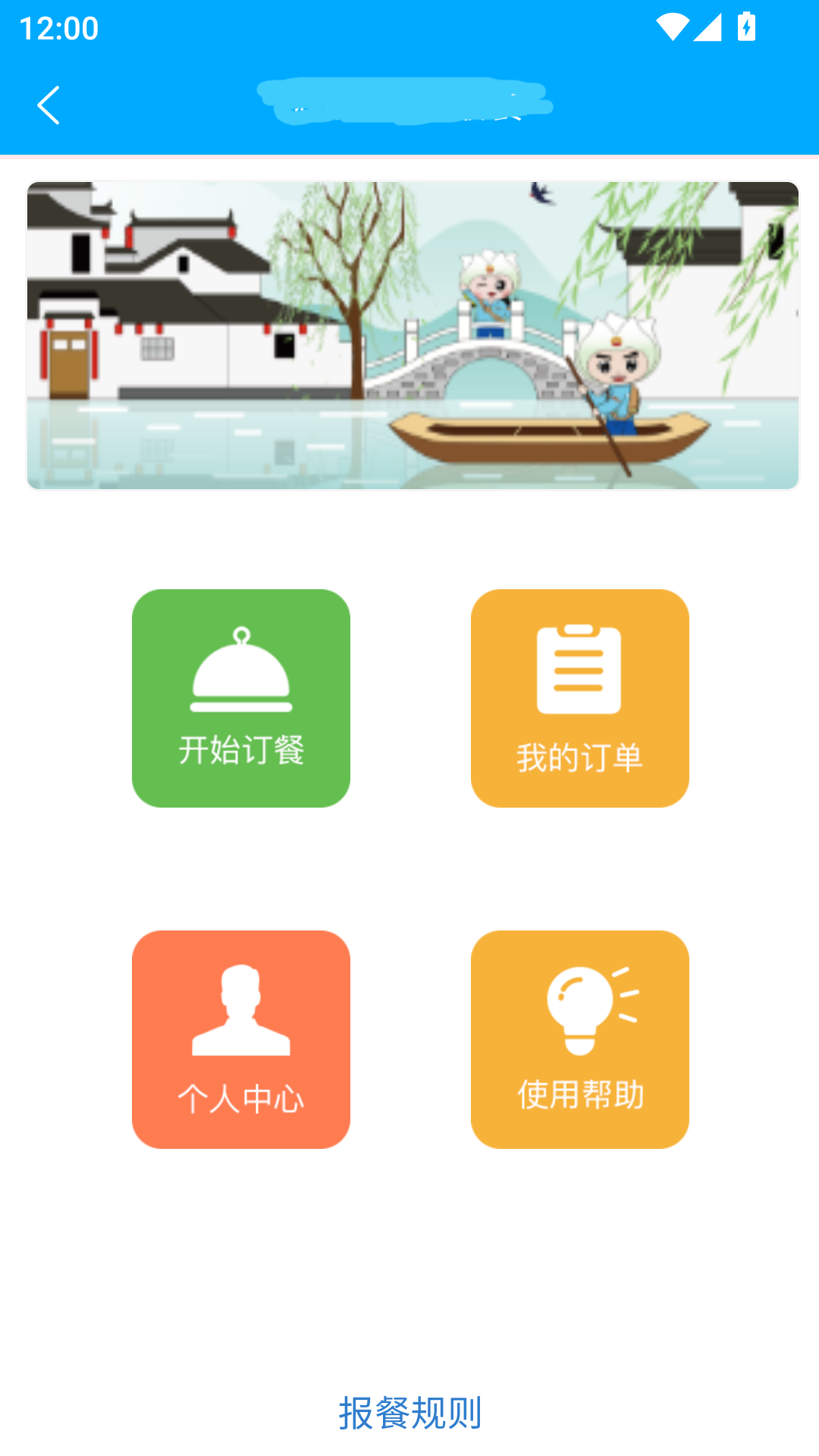Open 个人中心 personal center
This screenshot has width=819, height=1456.
click(241, 1039)
